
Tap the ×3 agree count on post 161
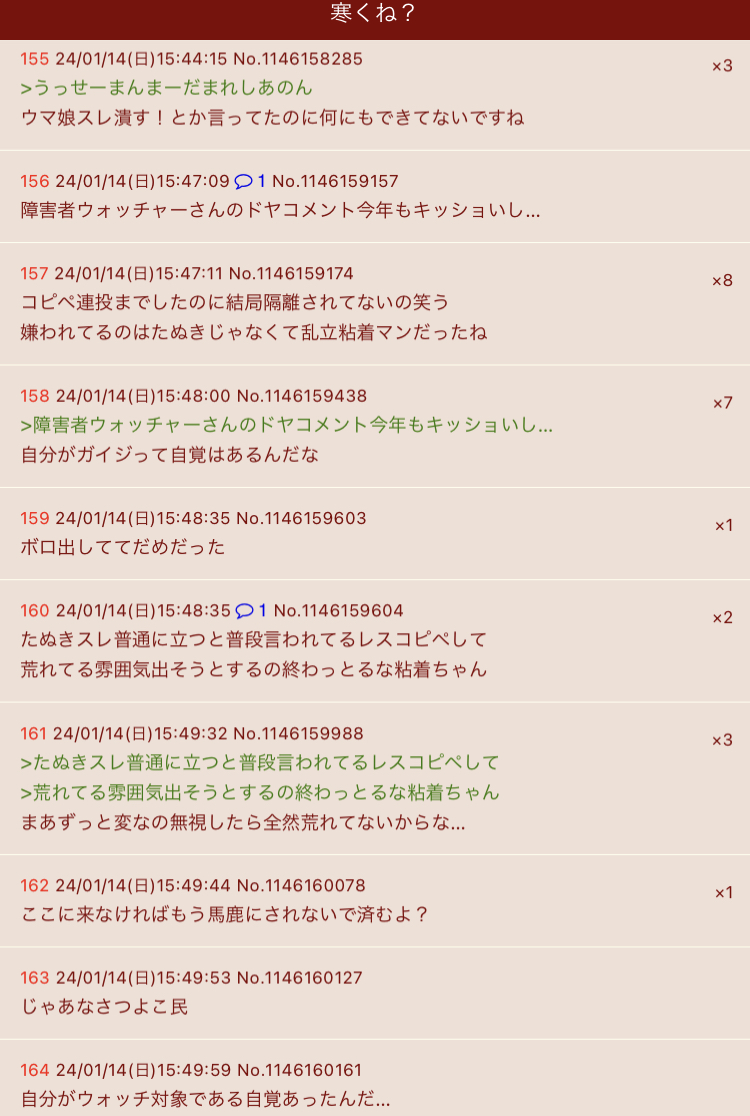pos(722,740)
